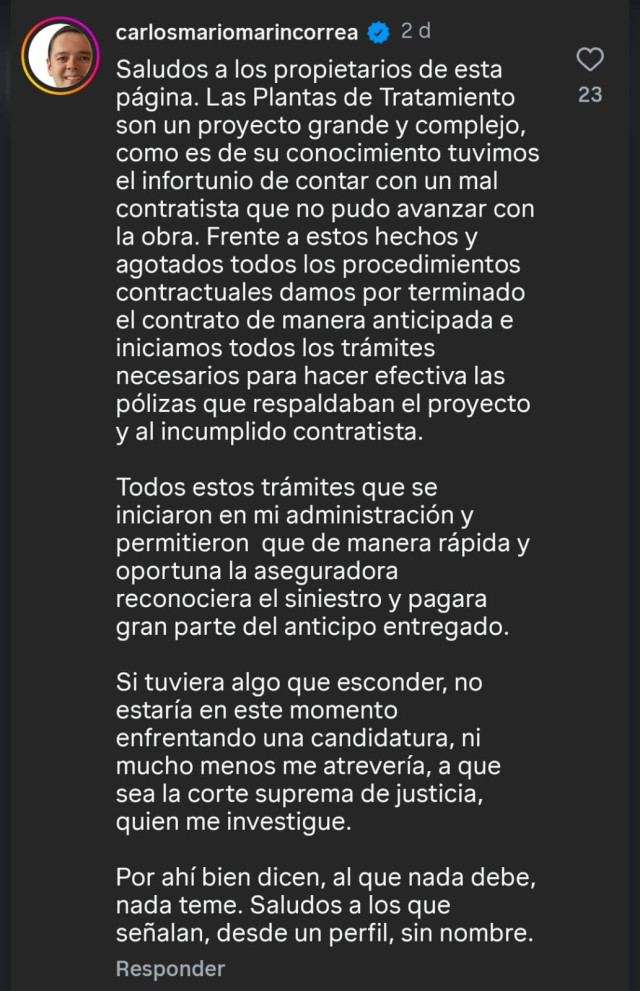This screenshot has height=991, width=640.
Task: Open the carlosmariomarincorrea username link
Action: point(236,32)
